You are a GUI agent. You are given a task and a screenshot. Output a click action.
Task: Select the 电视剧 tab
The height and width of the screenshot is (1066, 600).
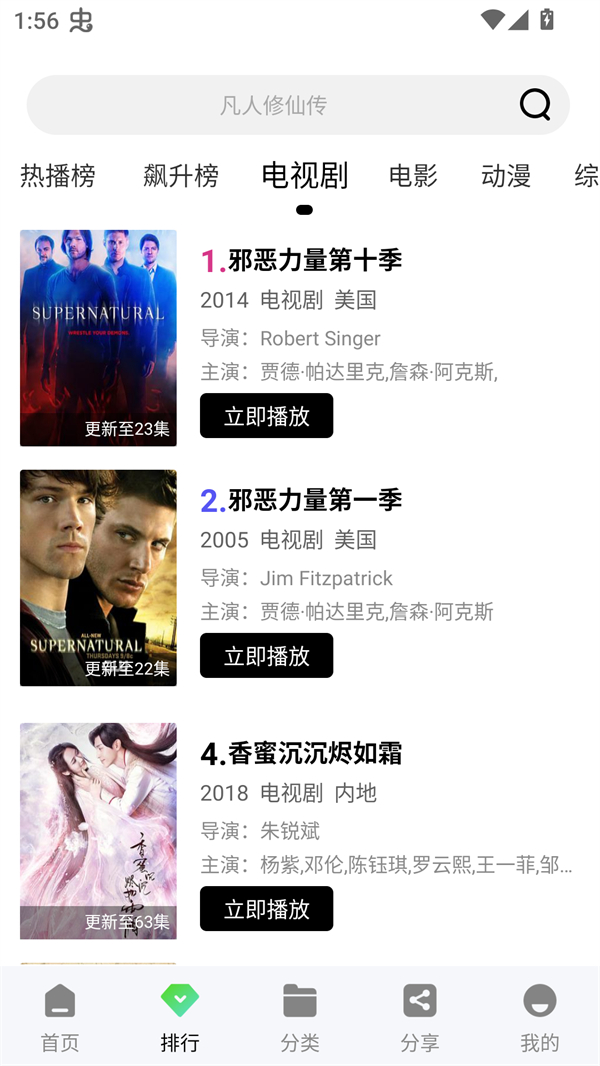point(304,176)
